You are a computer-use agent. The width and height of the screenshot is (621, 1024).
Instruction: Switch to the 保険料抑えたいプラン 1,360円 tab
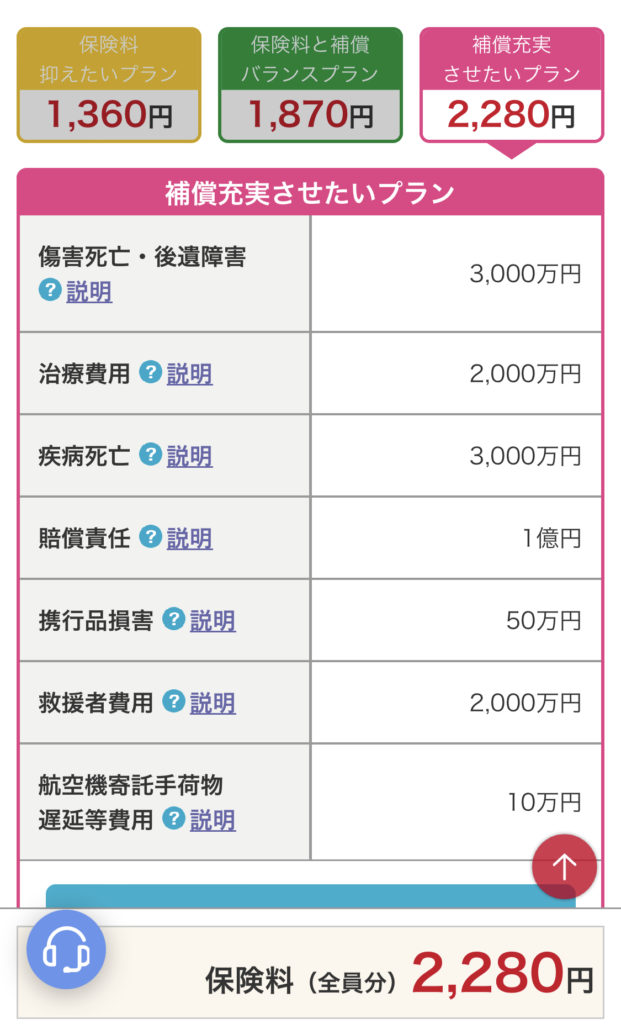pos(109,84)
